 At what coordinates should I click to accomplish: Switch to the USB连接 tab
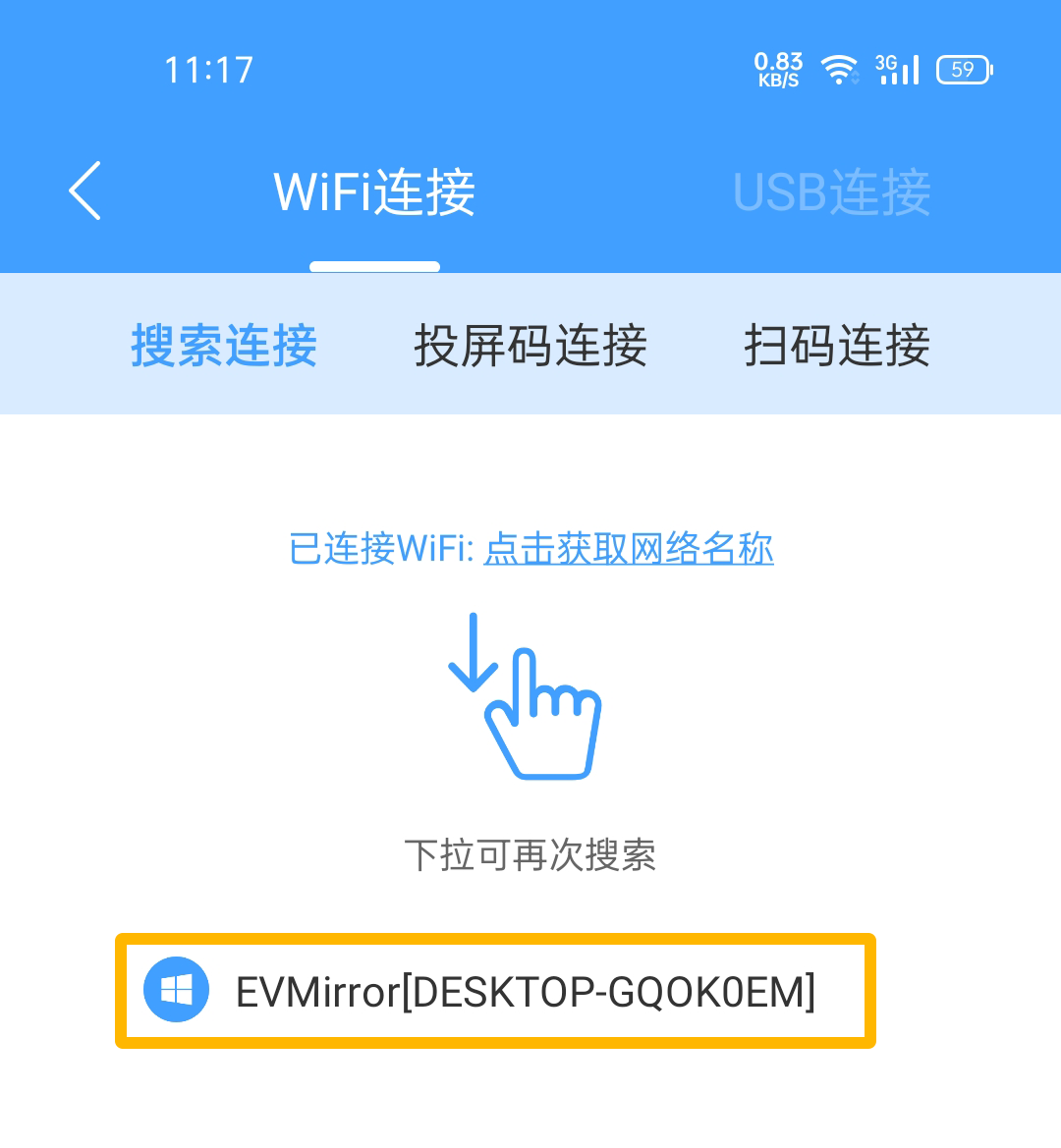pos(831,191)
